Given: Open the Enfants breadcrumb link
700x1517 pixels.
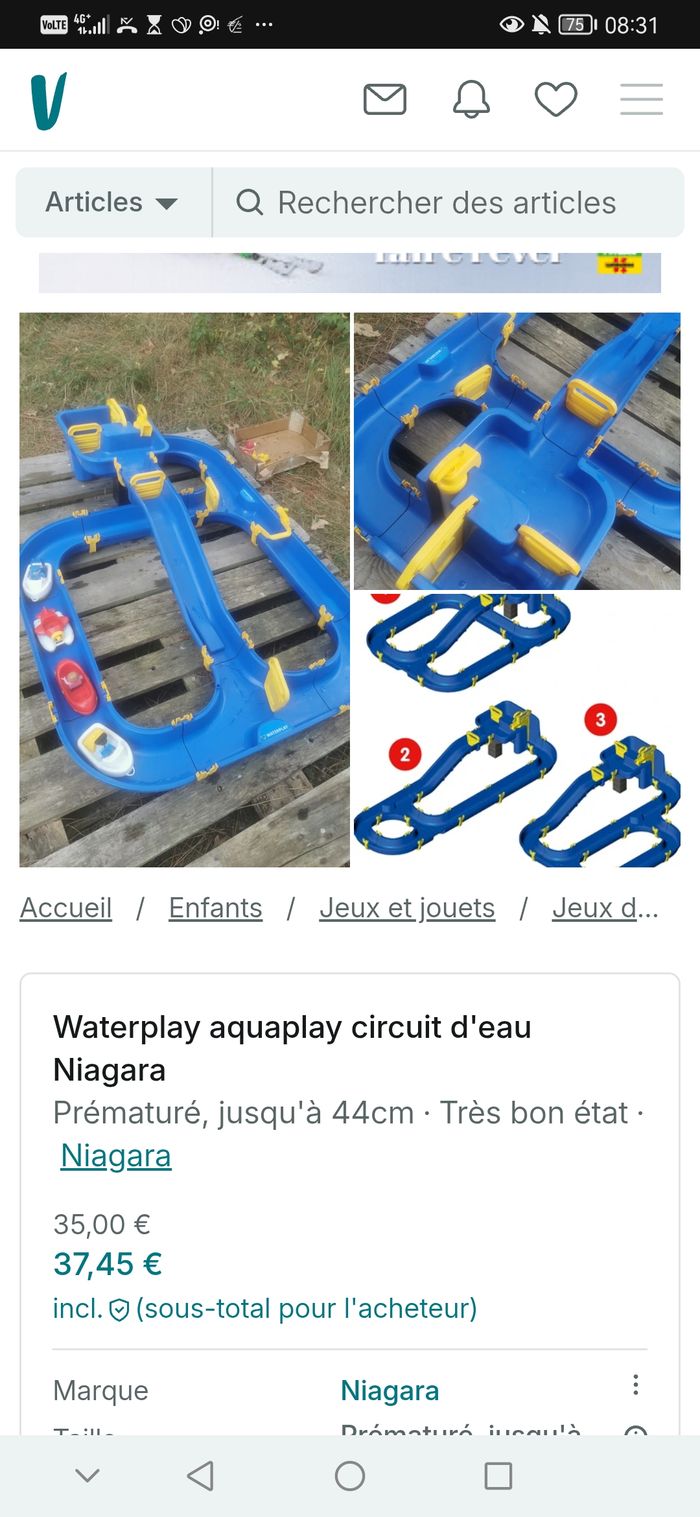Looking at the screenshot, I should tap(215, 908).
